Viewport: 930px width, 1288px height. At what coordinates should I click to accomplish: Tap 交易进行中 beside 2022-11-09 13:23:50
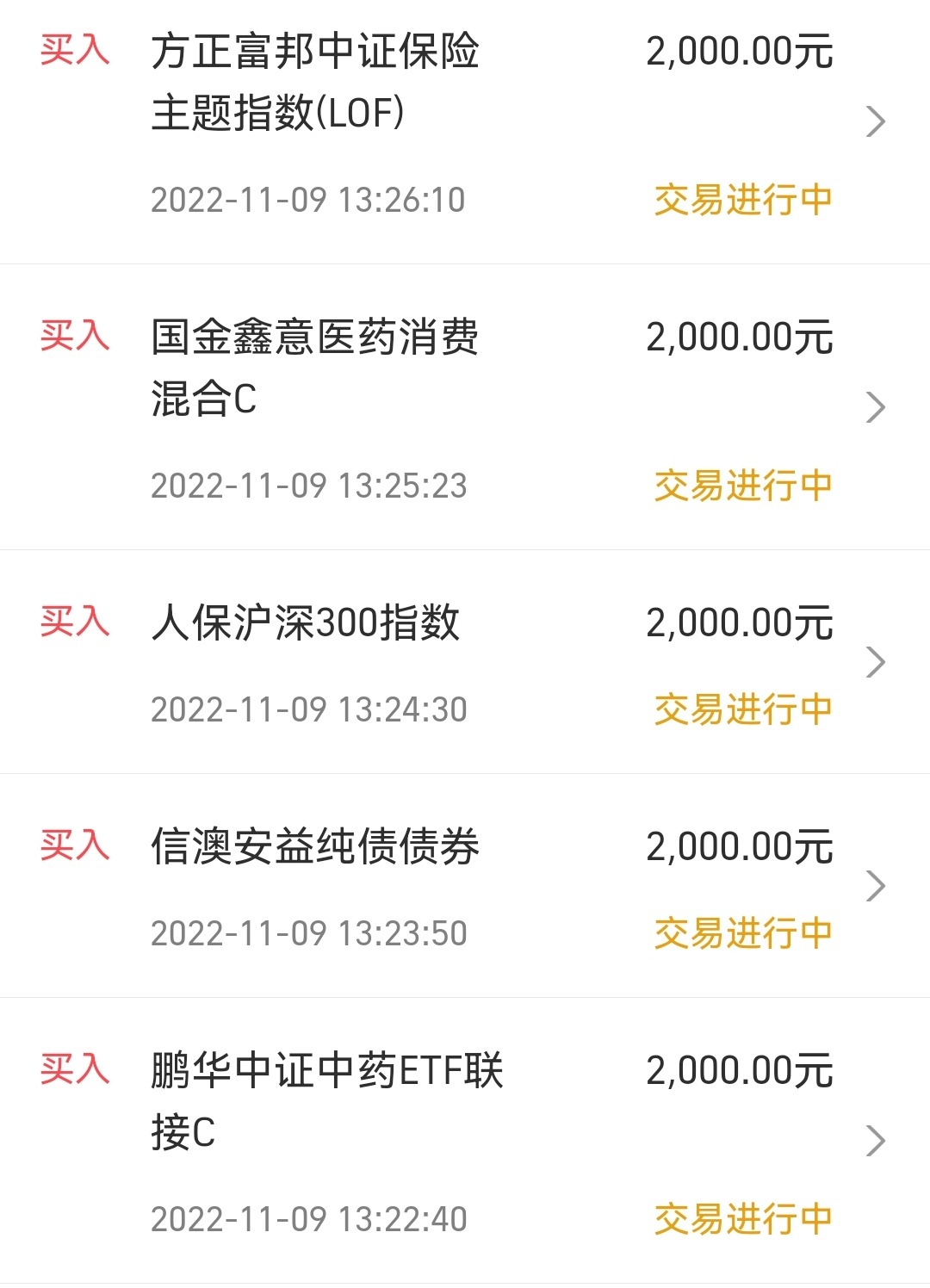click(x=741, y=932)
